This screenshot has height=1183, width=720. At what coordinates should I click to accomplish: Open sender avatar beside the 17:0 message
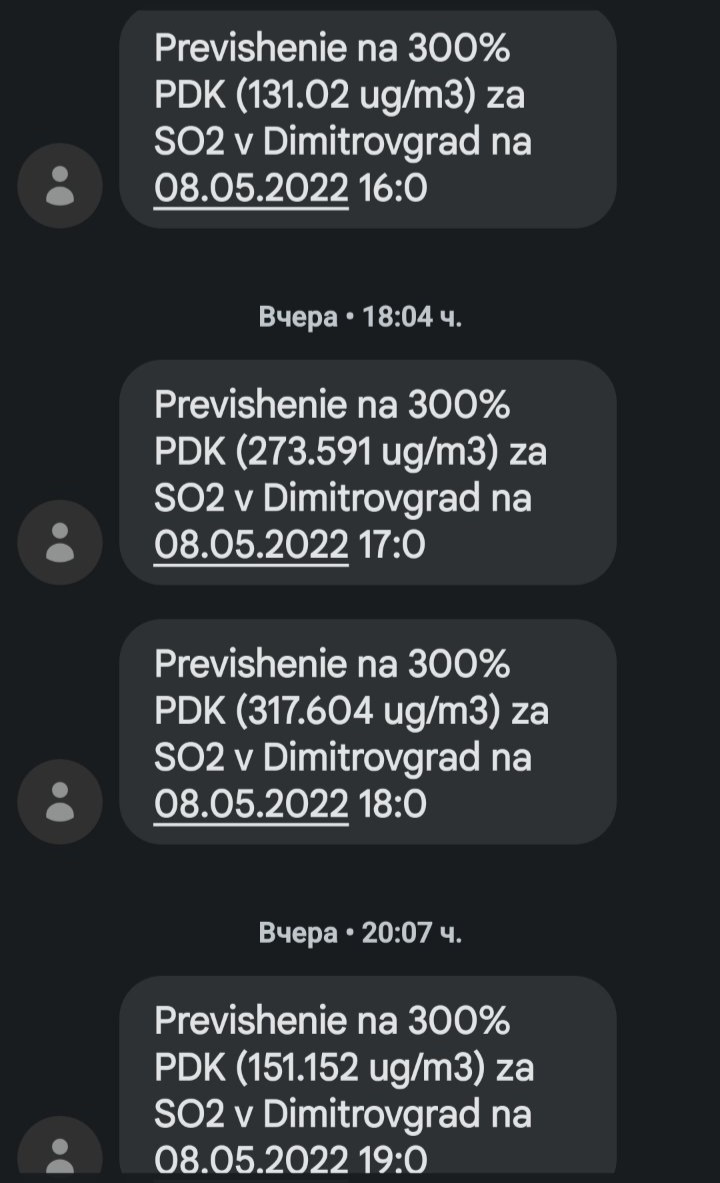(60, 542)
